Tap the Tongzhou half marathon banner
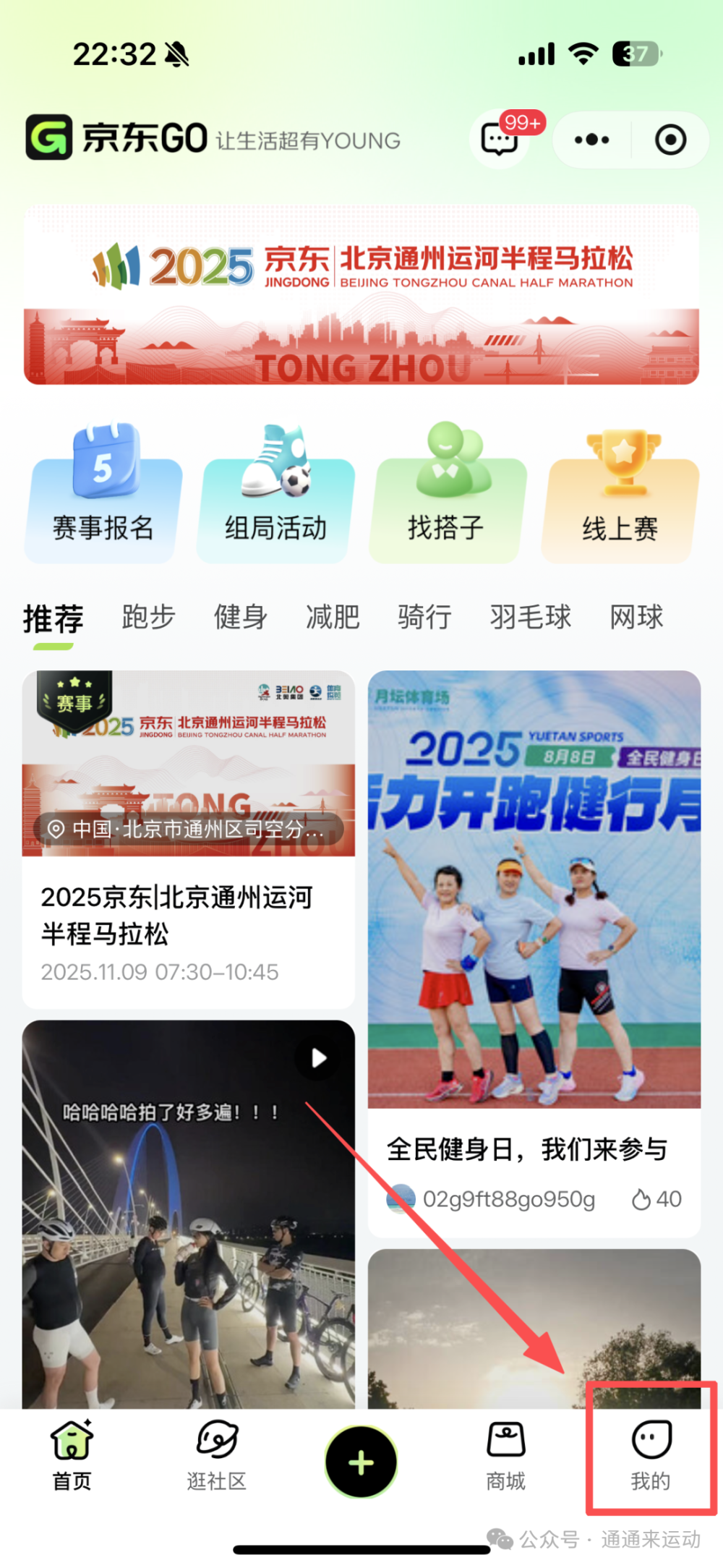Screen dimensions: 723x1568 (x=361, y=295)
